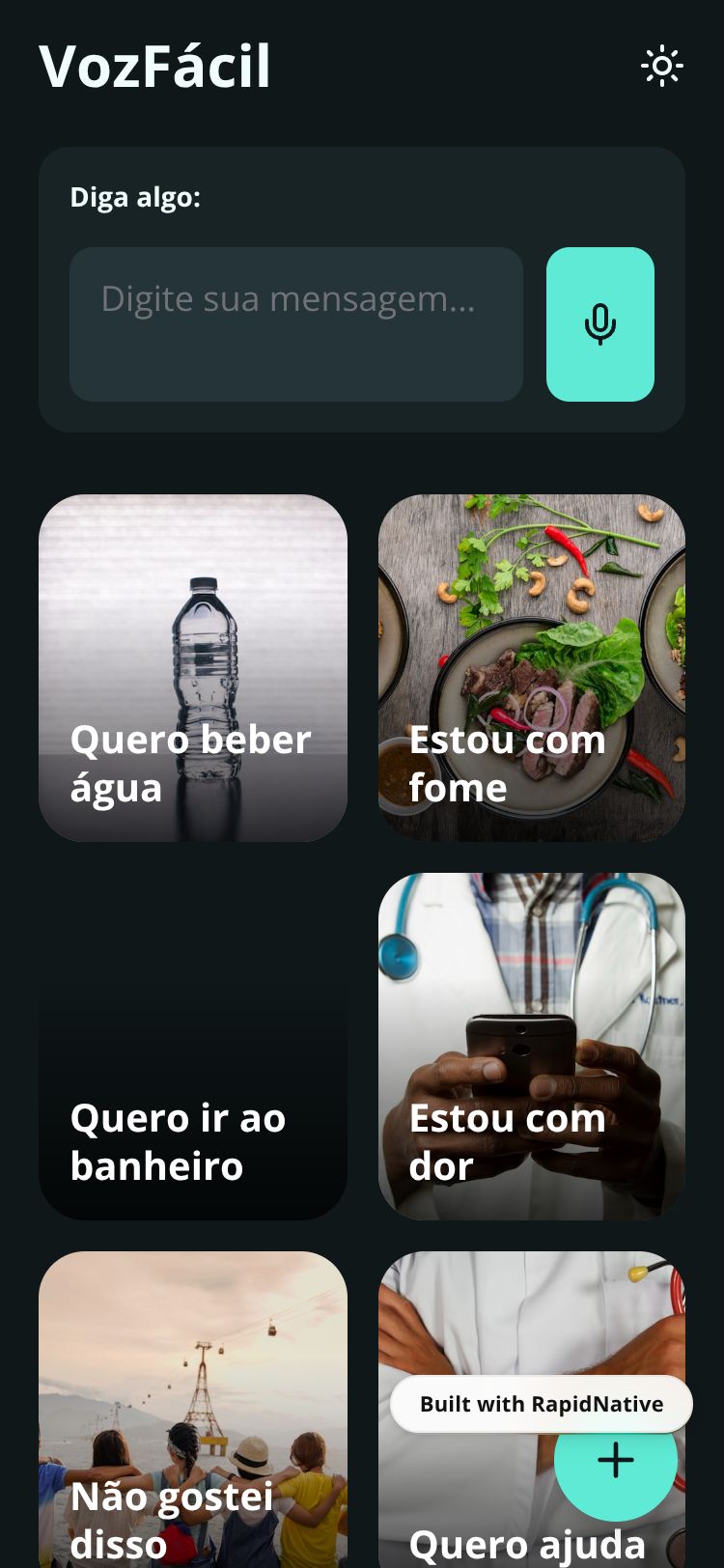724x1568 pixels.
Task: Open the "Estou com dor" card
Action: (x=532, y=1046)
